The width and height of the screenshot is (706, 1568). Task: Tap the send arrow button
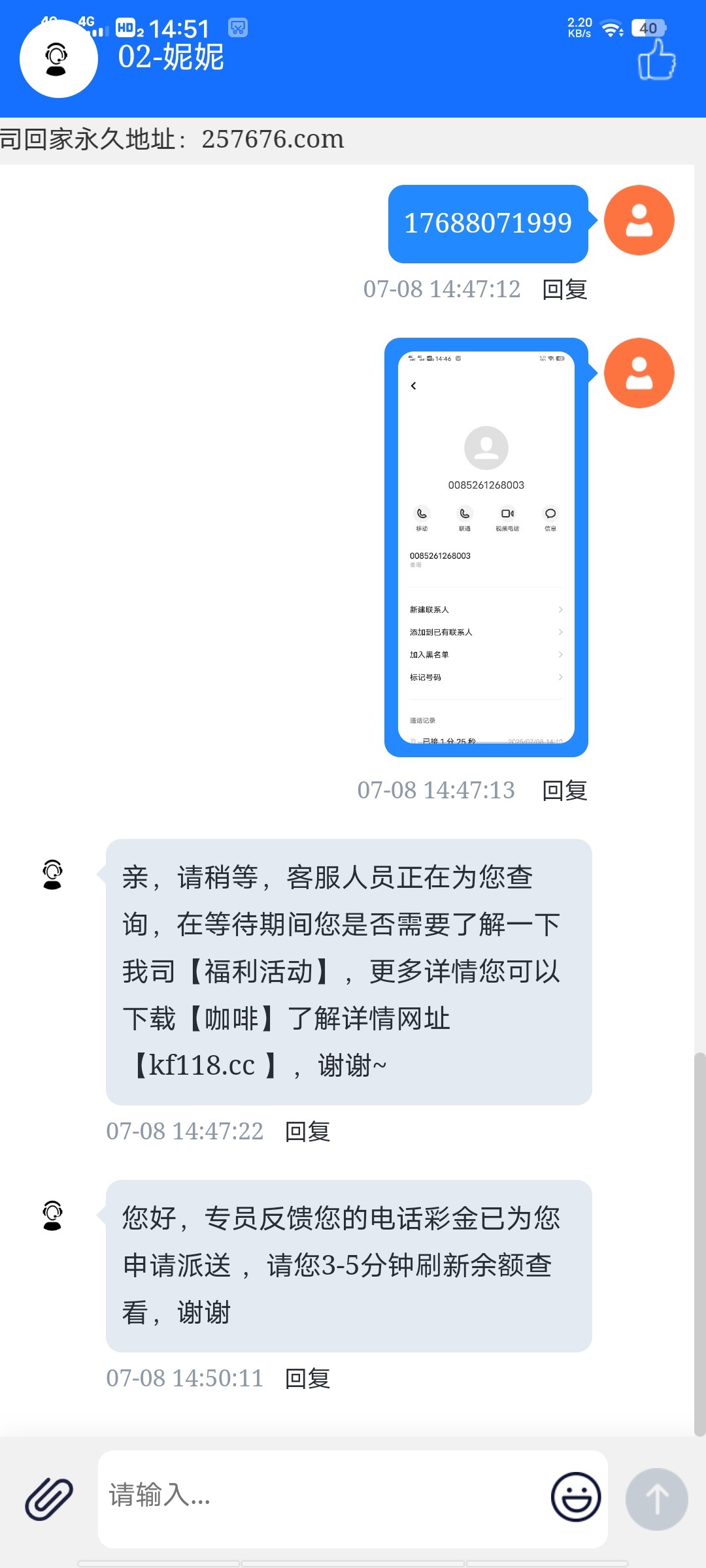click(x=657, y=1499)
